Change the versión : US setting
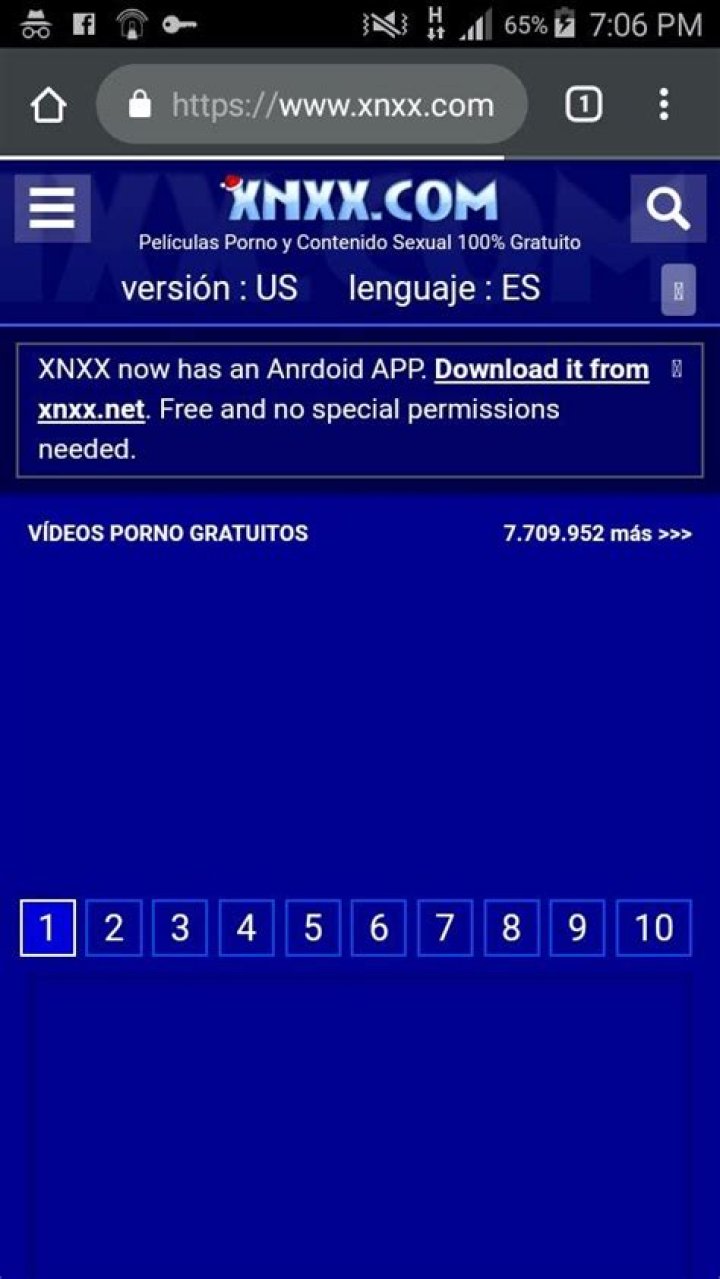 (209, 289)
